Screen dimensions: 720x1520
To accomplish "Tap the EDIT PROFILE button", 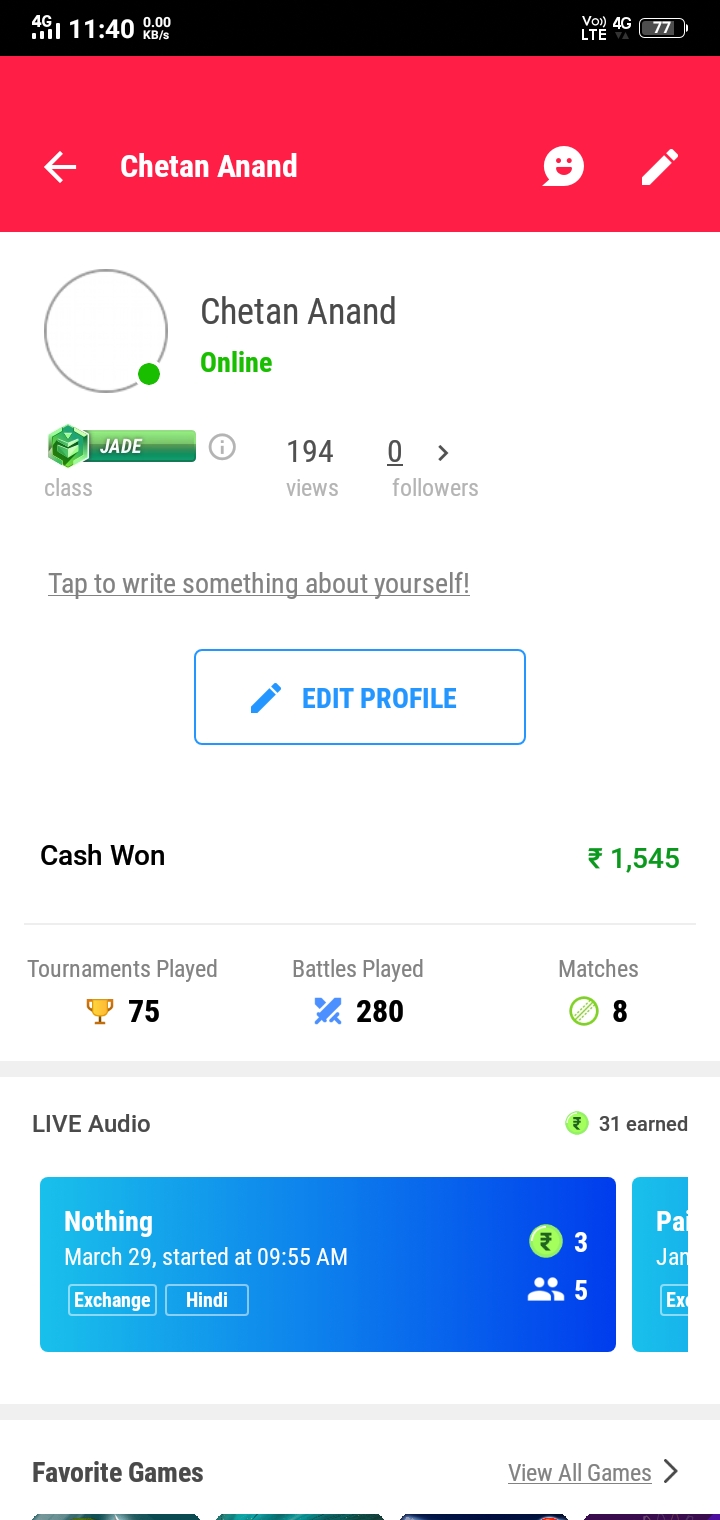I will [360, 697].
